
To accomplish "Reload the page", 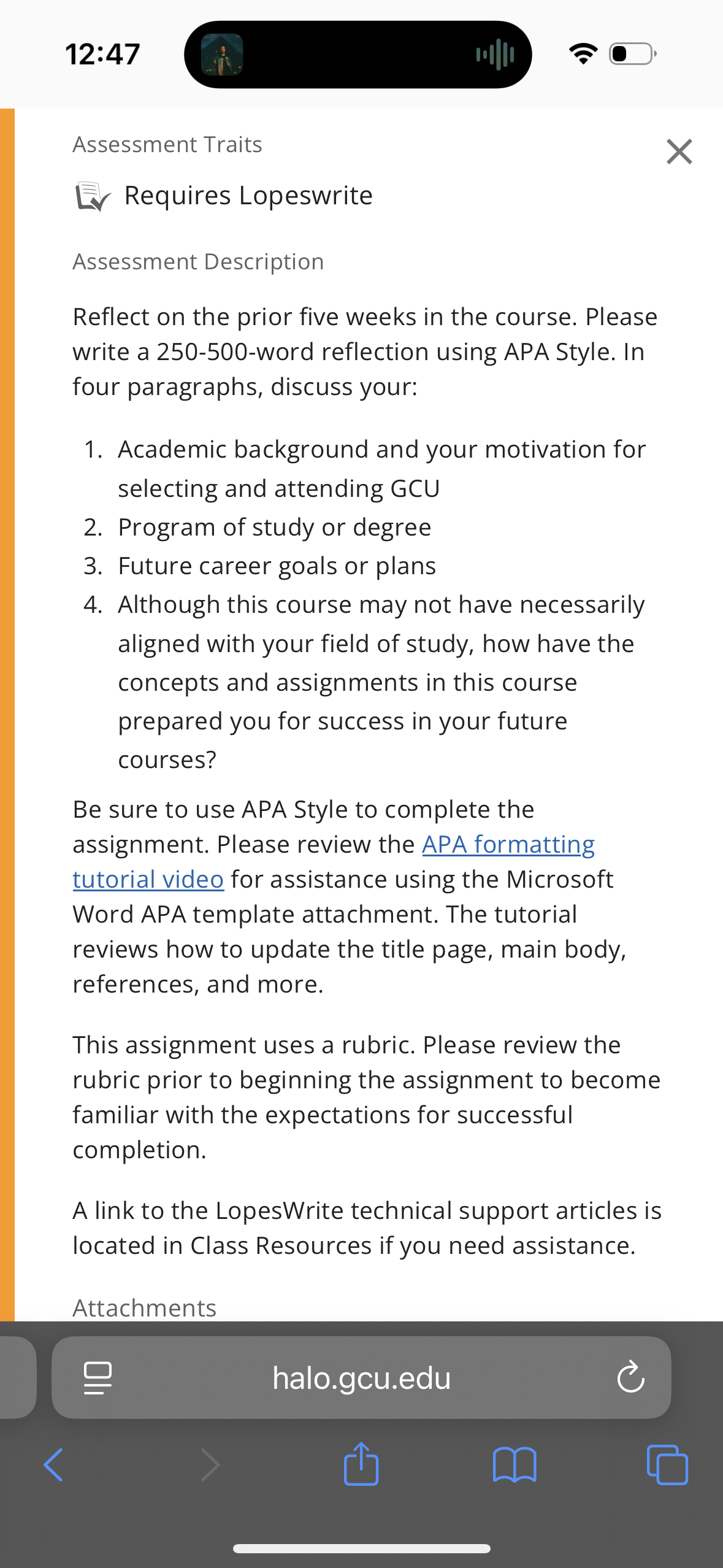I will 630,1378.
